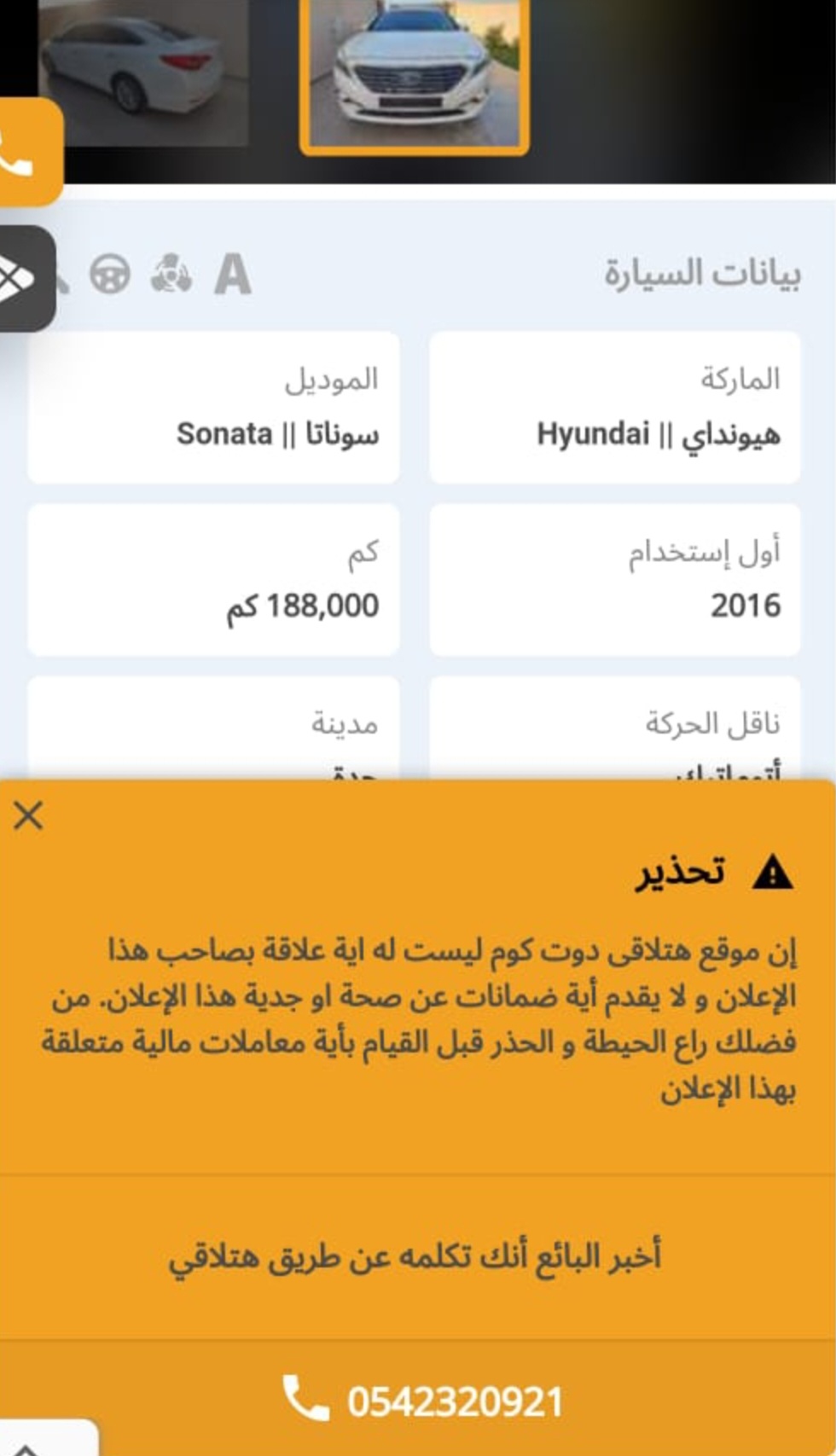Image resolution: width=836 pixels, height=1456 pixels.
Task: Tap the dark floating button under call
Action: 26,279
